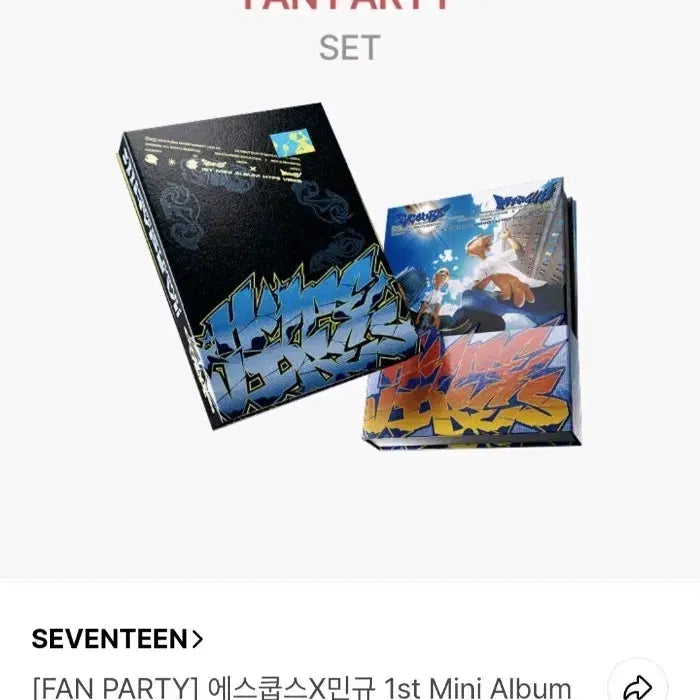Open the SEVENTEEN artist shop link
The height and width of the screenshot is (700, 700).
[x=117, y=639]
